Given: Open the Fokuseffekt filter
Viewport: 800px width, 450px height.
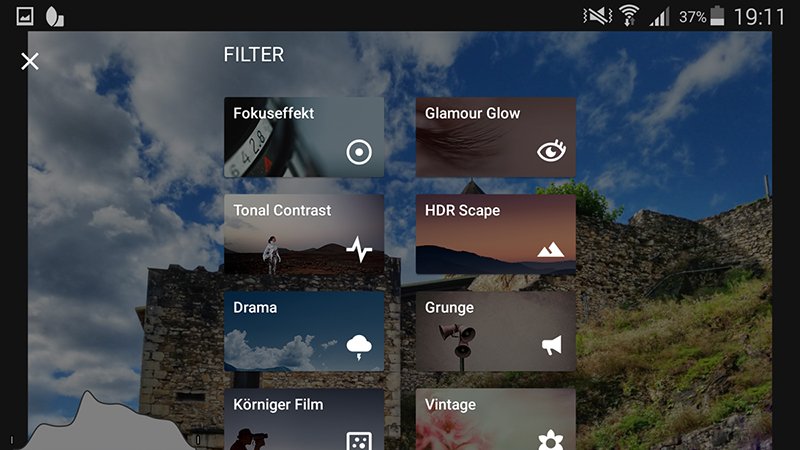Looking at the screenshot, I should 304,137.
